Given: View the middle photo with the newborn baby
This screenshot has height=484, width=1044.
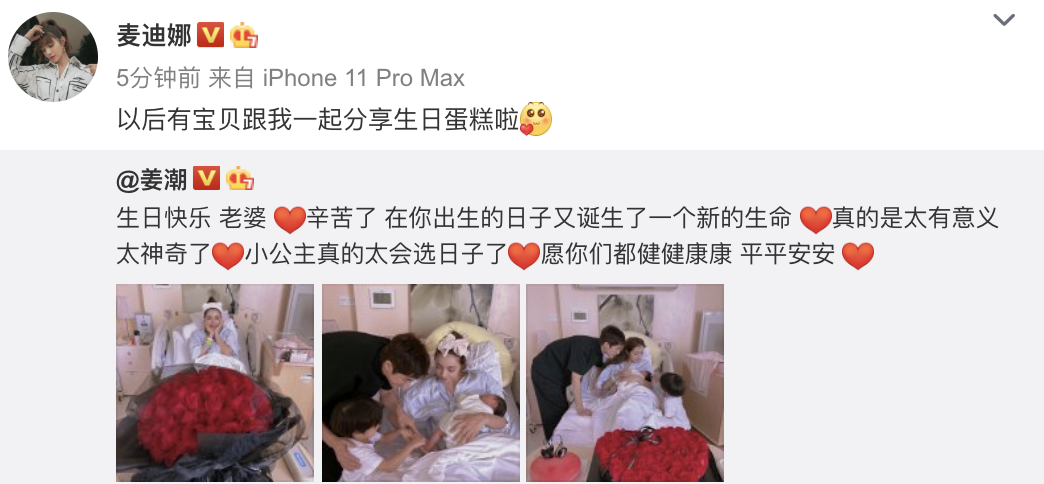Looking at the screenshot, I should tap(420, 382).
